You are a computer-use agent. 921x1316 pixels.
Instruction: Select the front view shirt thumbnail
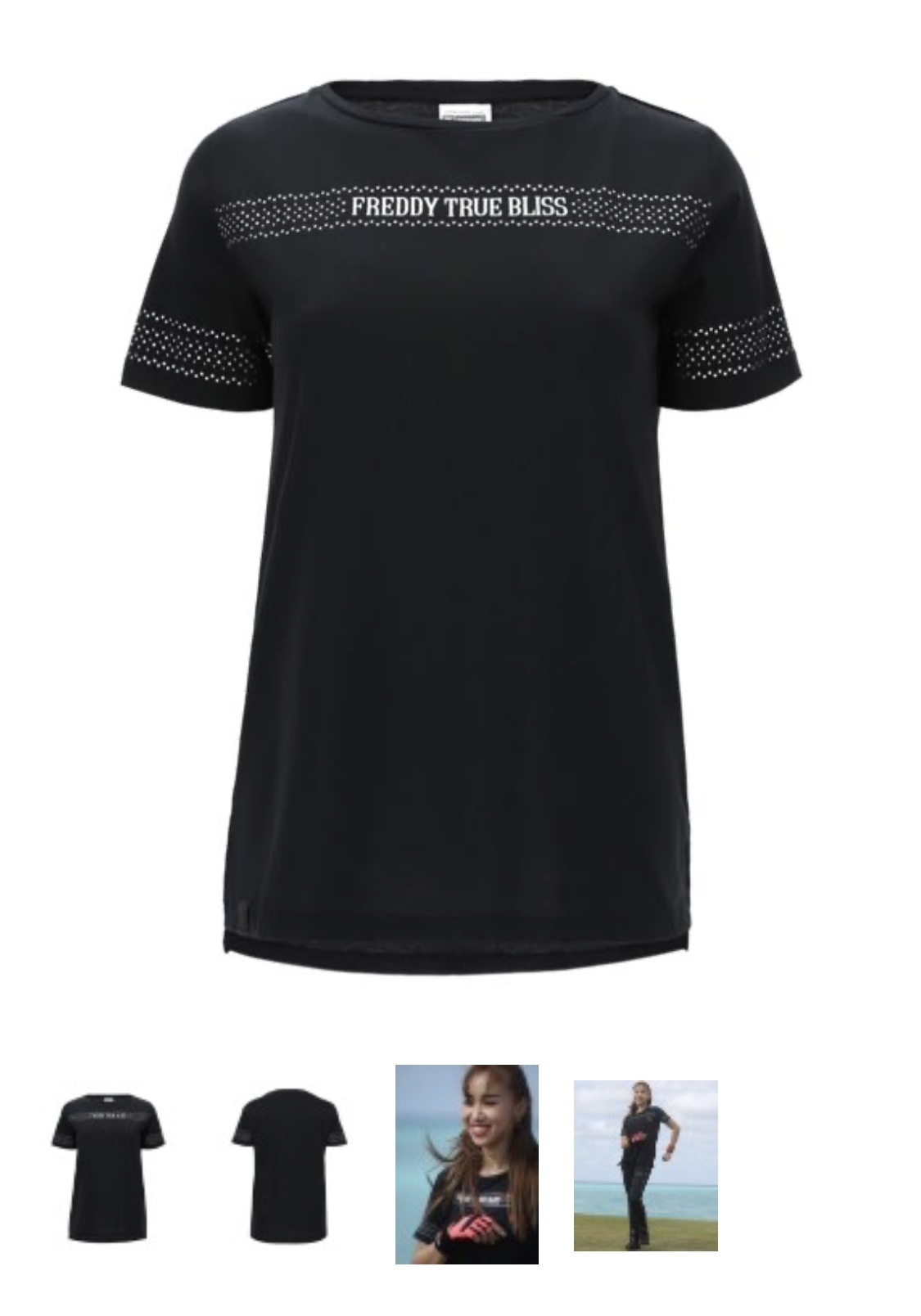pos(107,1164)
